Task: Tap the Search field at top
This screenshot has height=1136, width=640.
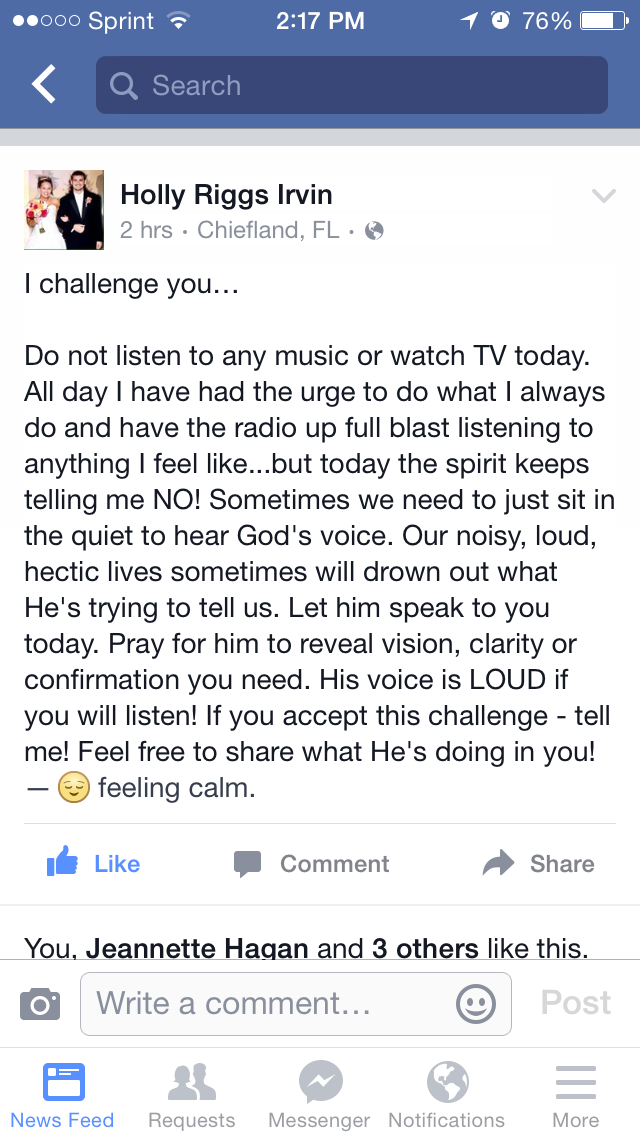Action: [351, 85]
